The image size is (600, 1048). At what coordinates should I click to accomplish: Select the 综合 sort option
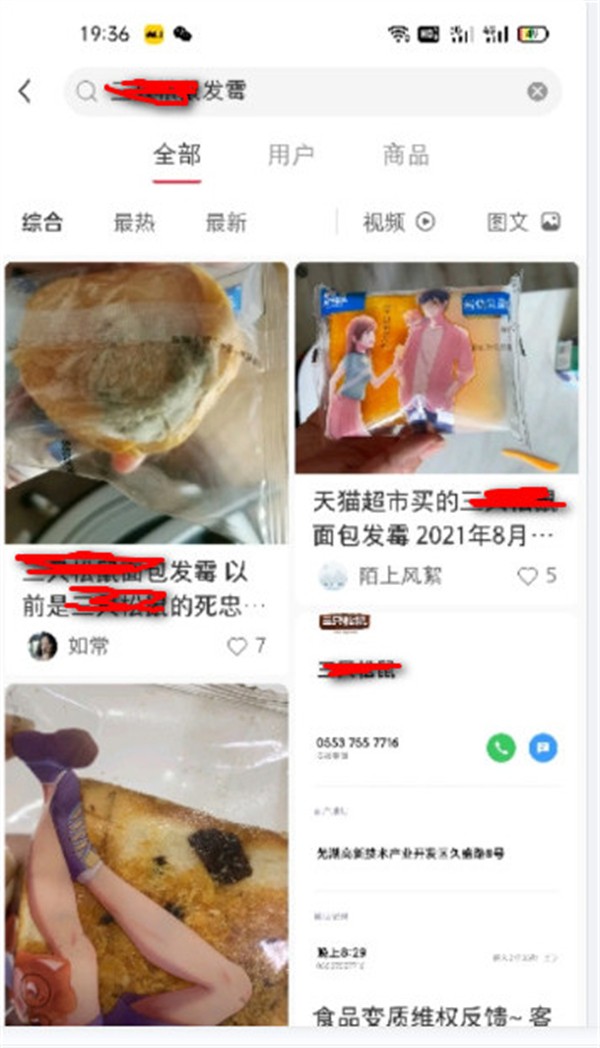(x=42, y=222)
